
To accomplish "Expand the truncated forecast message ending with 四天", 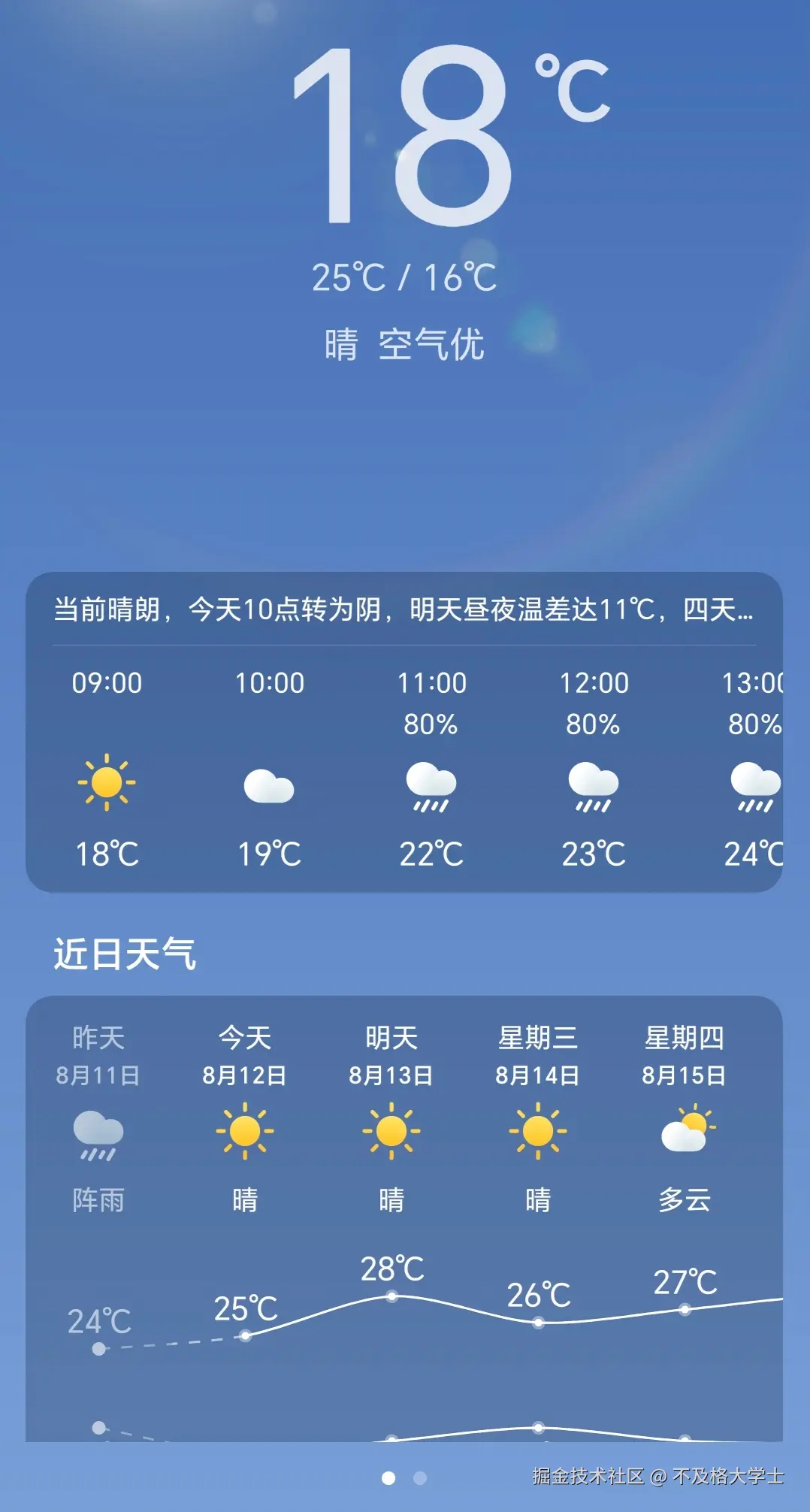I will point(405,609).
